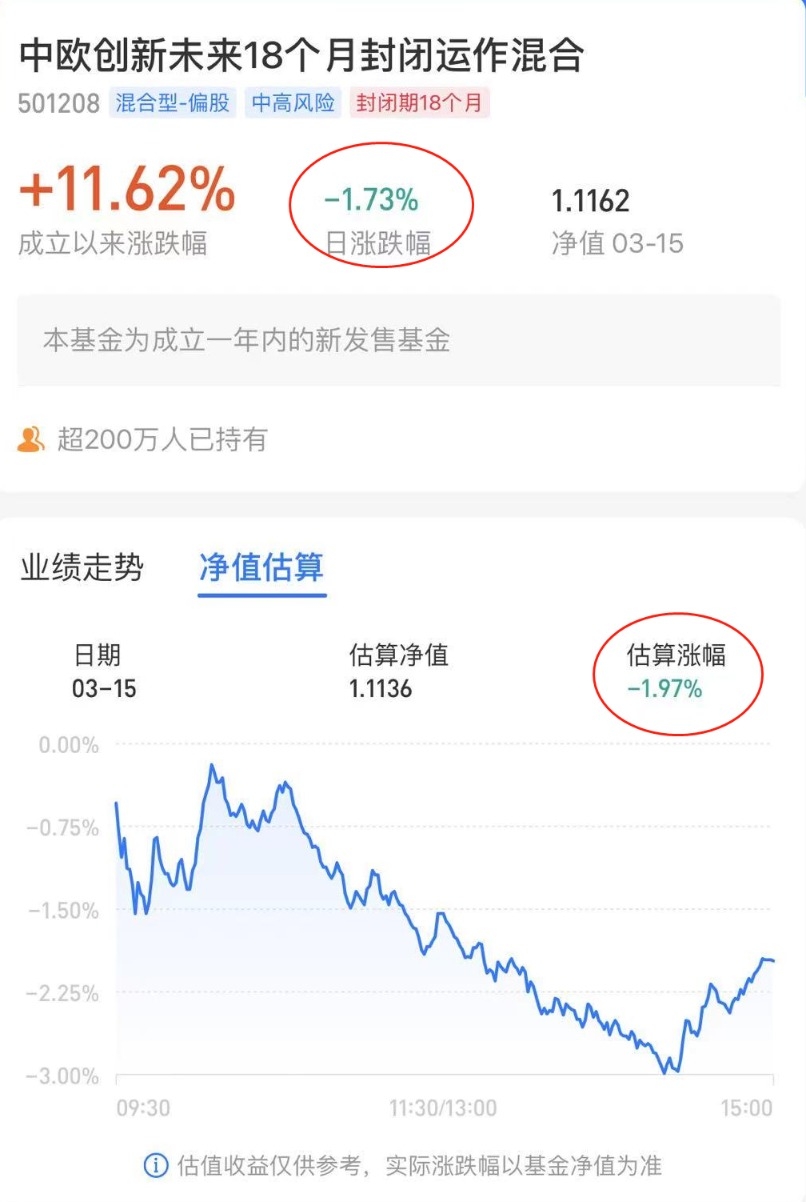
Task: Switch to the 业绩走势 tab
Action: pyautogui.click(x=82, y=568)
